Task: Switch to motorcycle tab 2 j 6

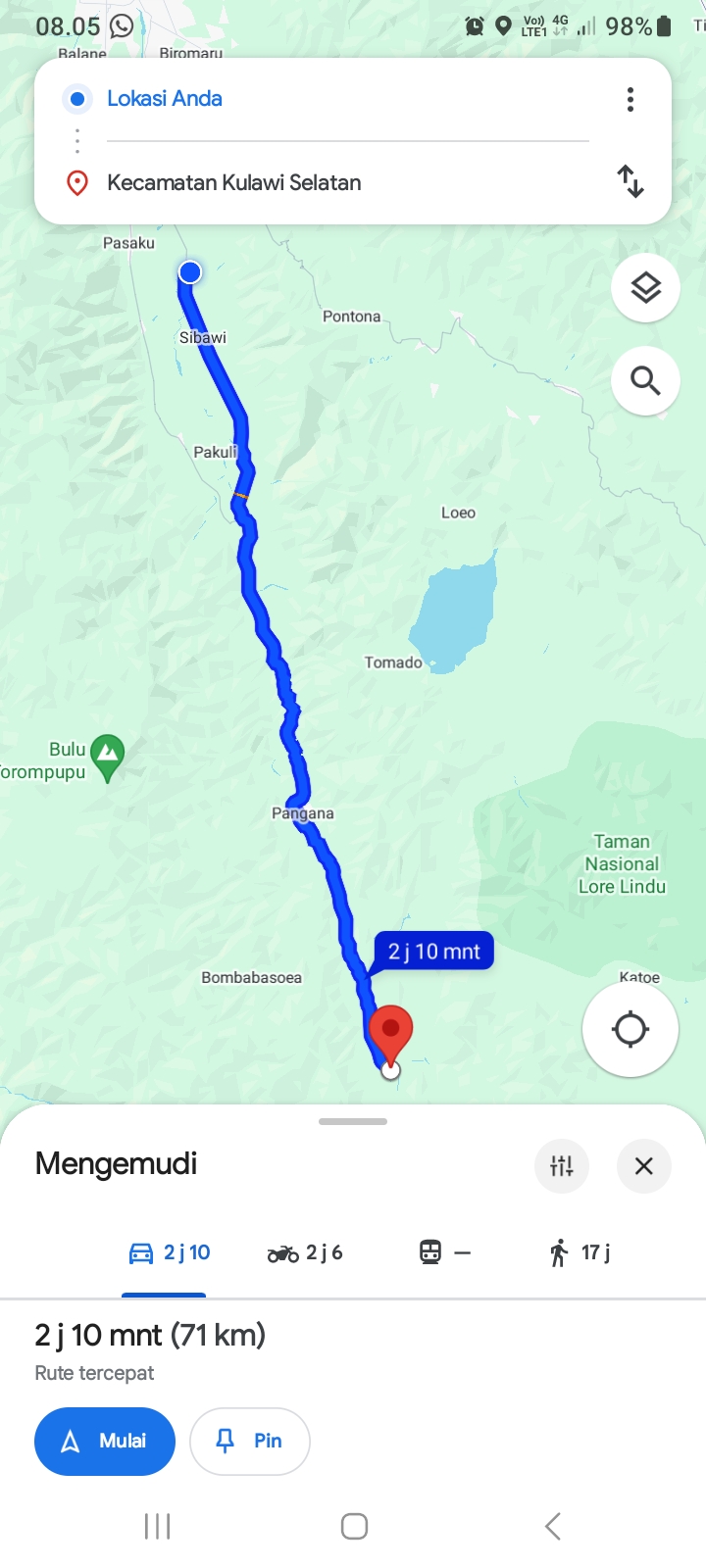Action: point(305,1252)
